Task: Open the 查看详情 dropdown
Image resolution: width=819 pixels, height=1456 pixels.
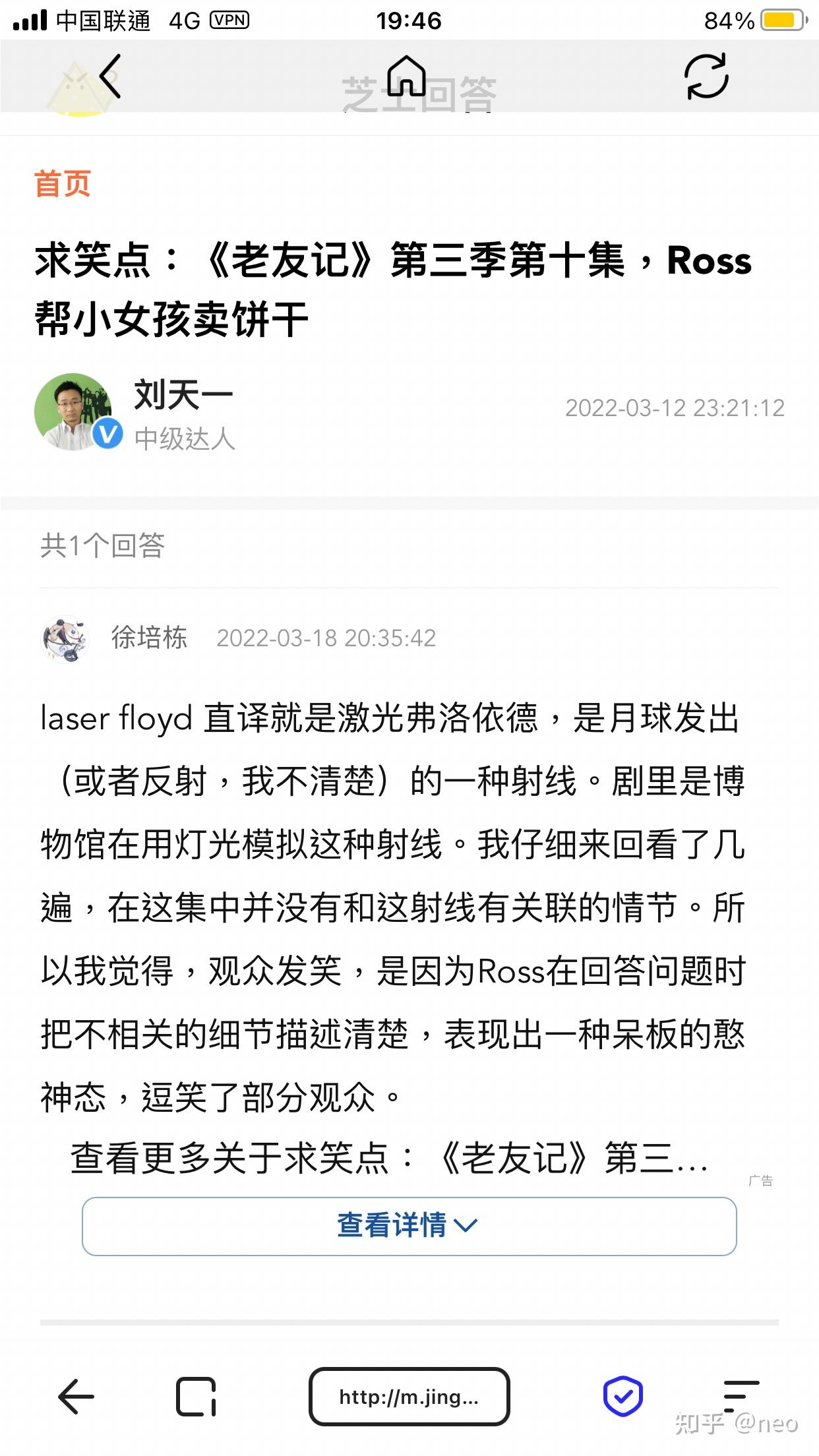Action: [408, 1225]
